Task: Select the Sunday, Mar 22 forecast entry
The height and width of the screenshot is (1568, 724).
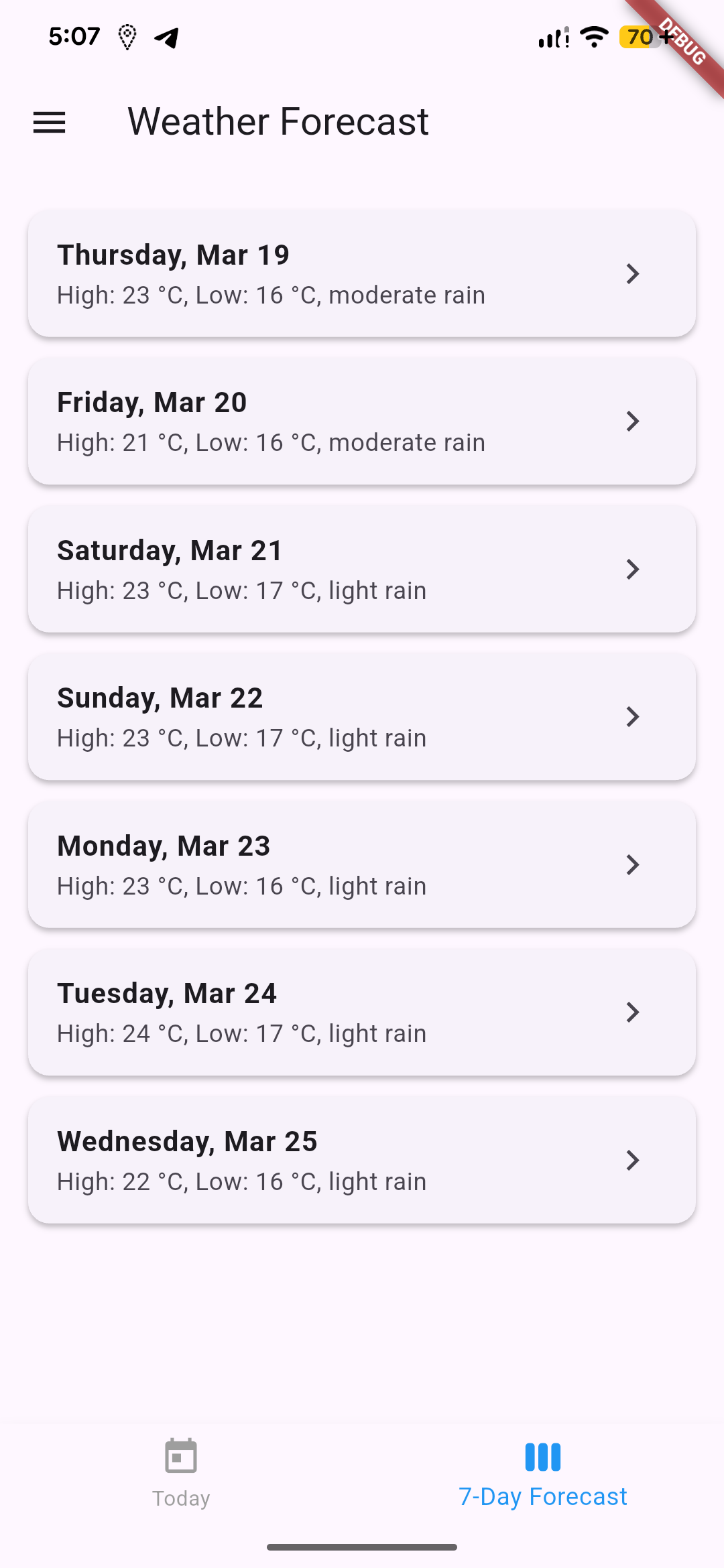Action: 362,716
